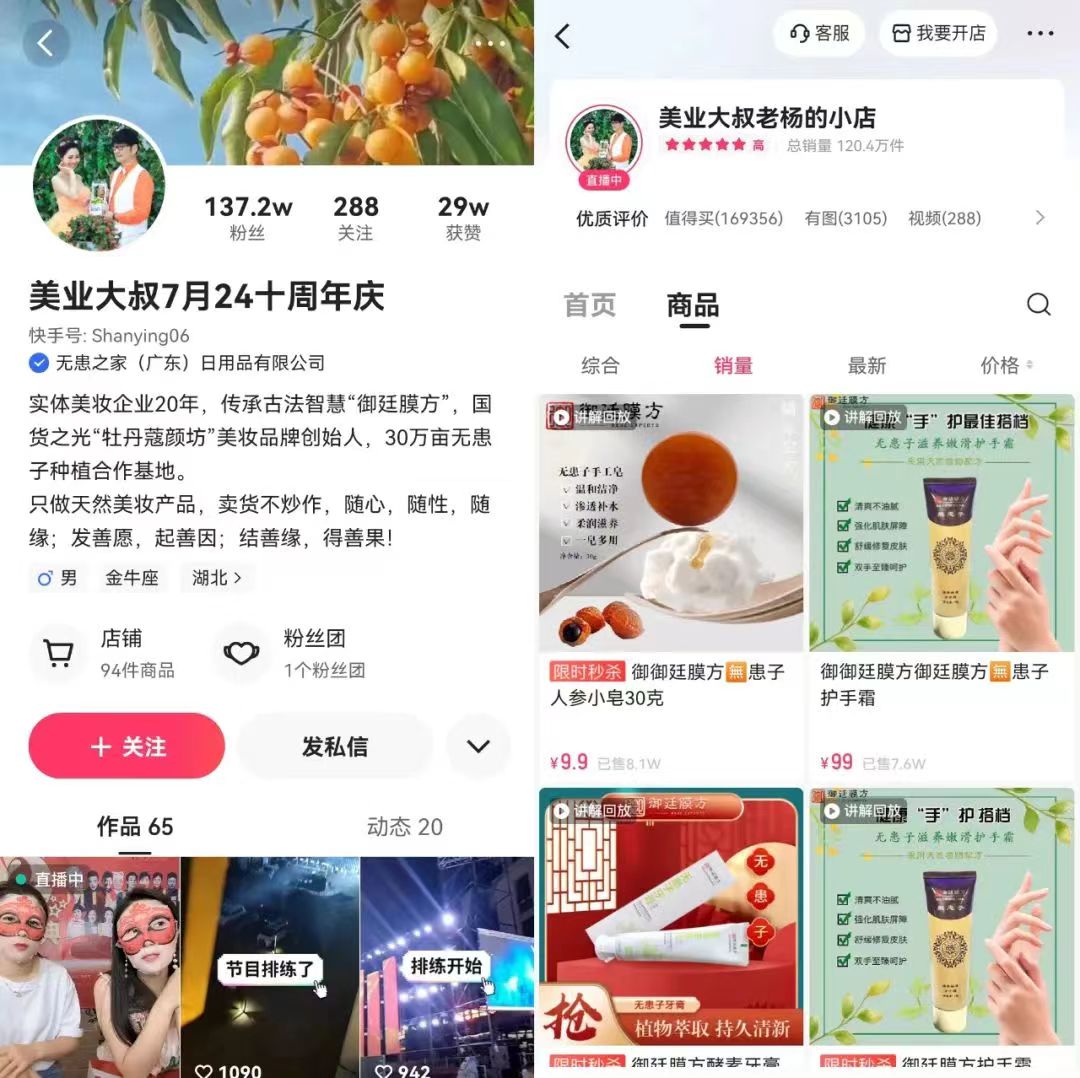Image resolution: width=1080 pixels, height=1078 pixels.
Task: Tap the 关注 follow button
Action: pos(127,746)
